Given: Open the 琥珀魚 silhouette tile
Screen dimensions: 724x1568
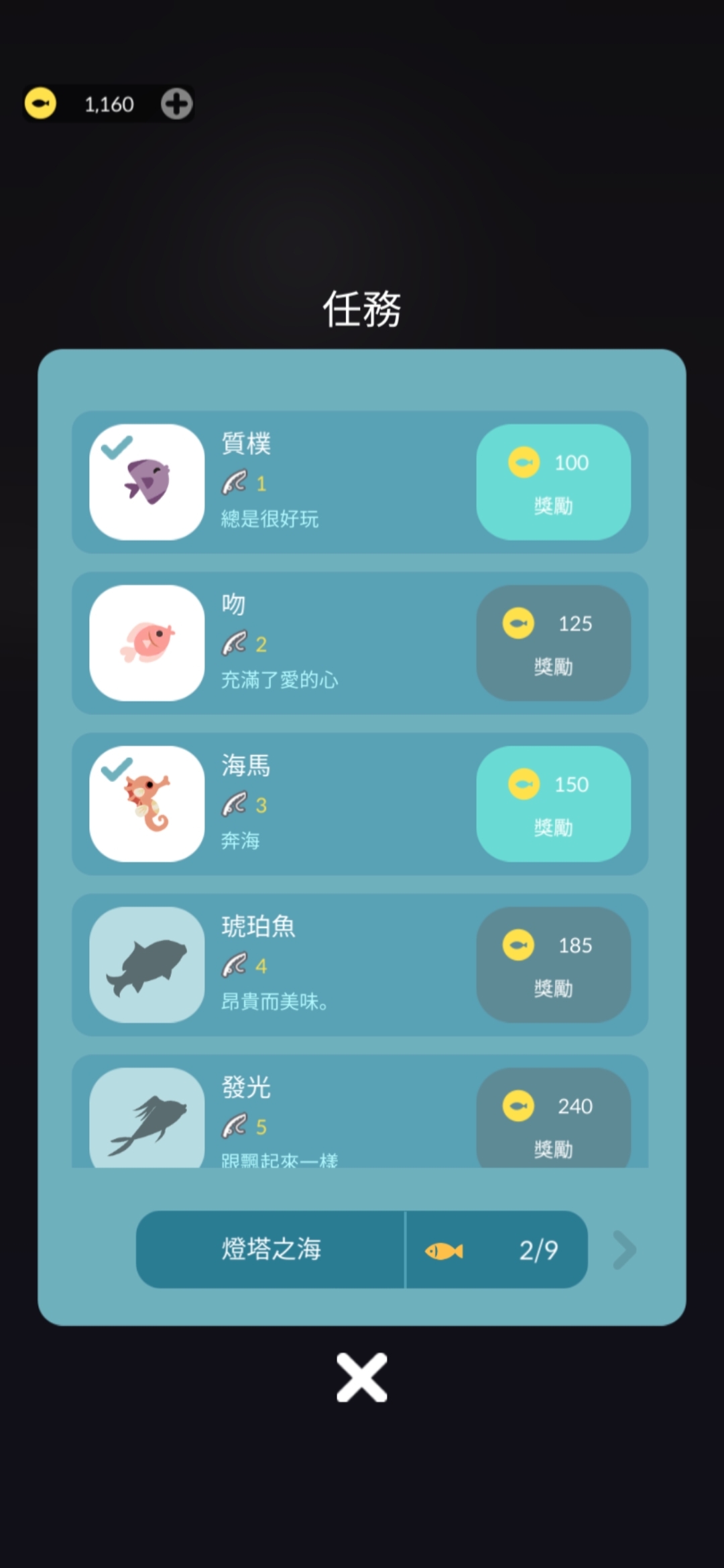Looking at the screenshot, I should [147, 964].
